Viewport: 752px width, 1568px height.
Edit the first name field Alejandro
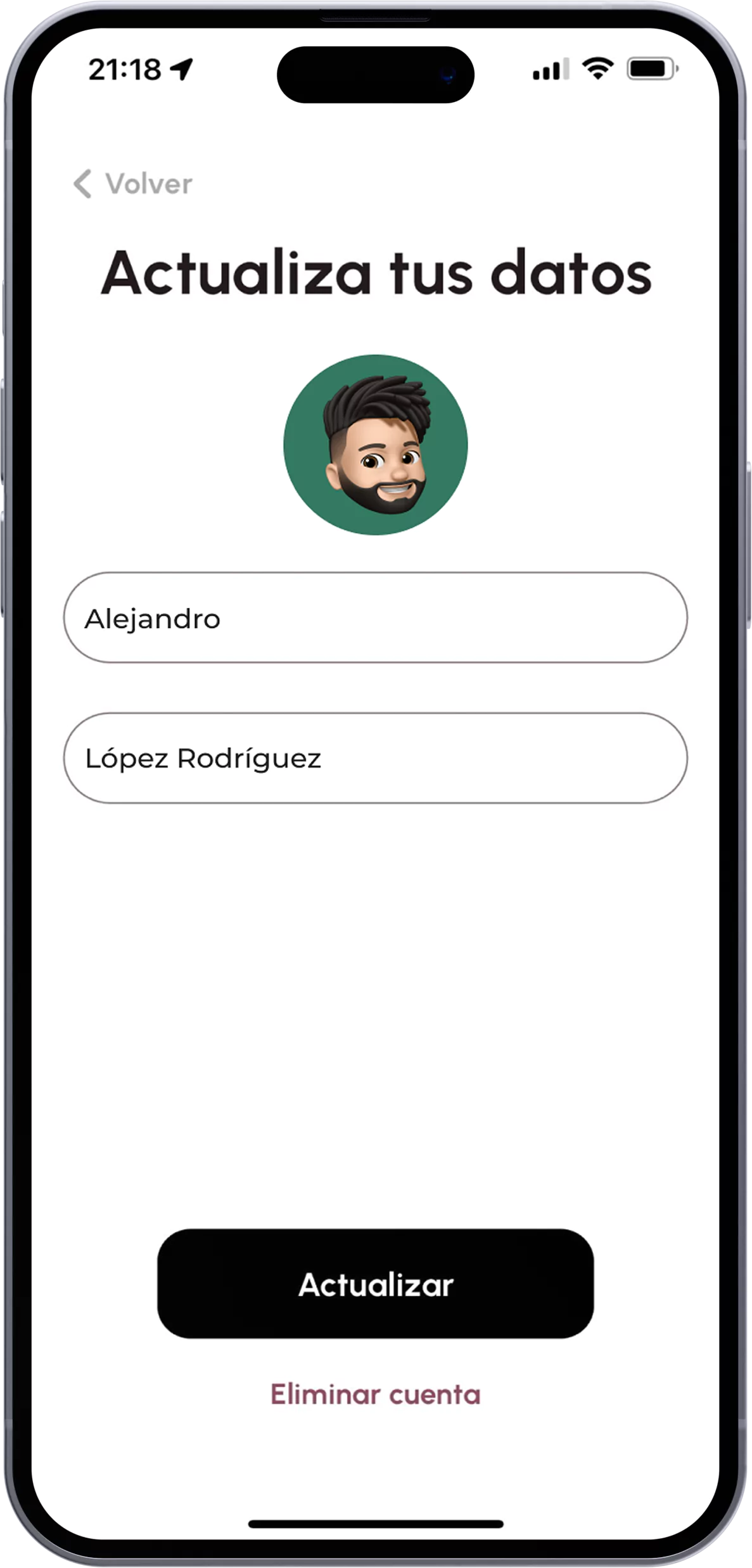pyautogui.click(x=375, y=618)
